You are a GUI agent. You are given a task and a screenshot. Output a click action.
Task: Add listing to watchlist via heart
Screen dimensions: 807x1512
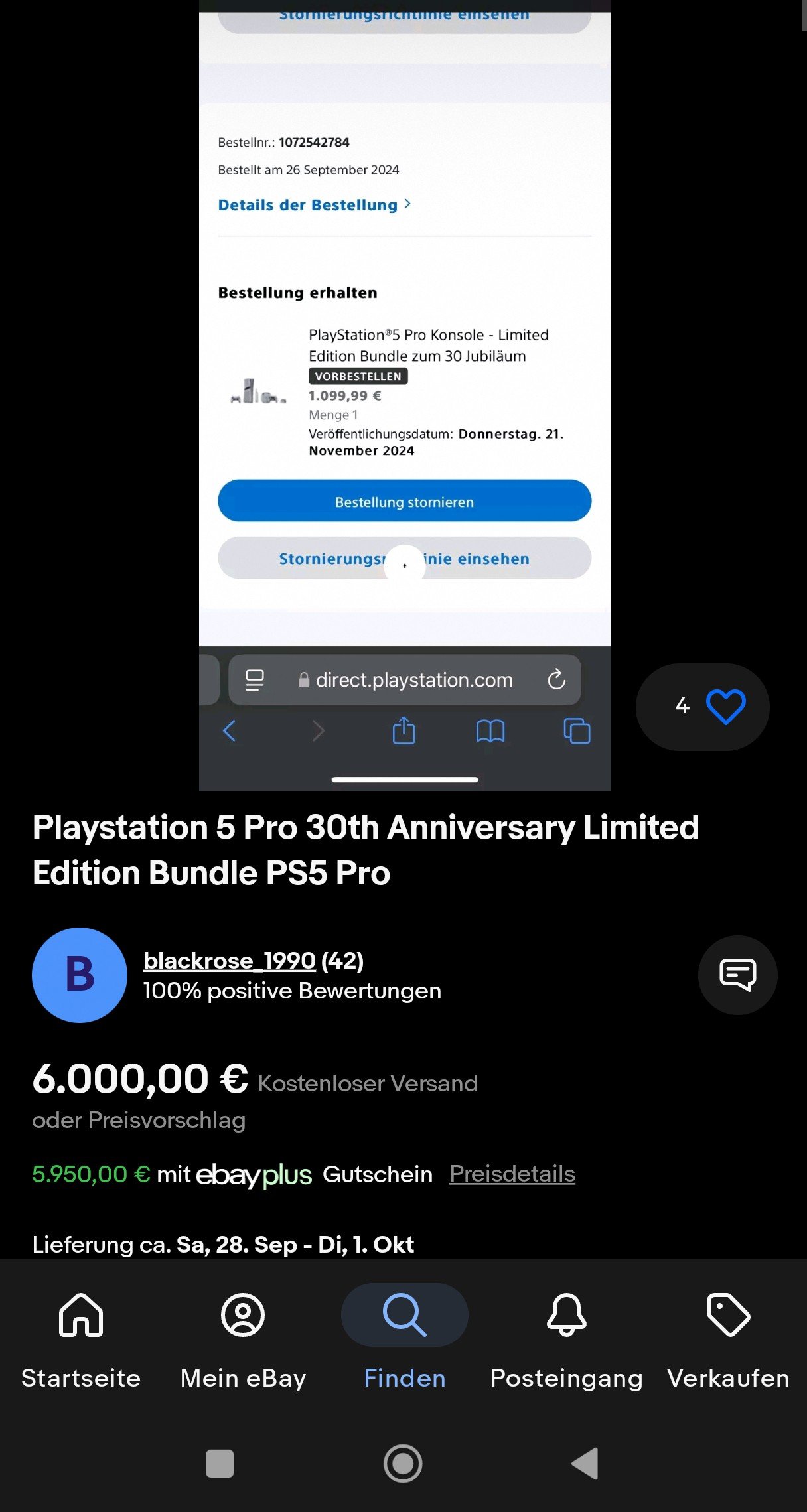point(725,707)
